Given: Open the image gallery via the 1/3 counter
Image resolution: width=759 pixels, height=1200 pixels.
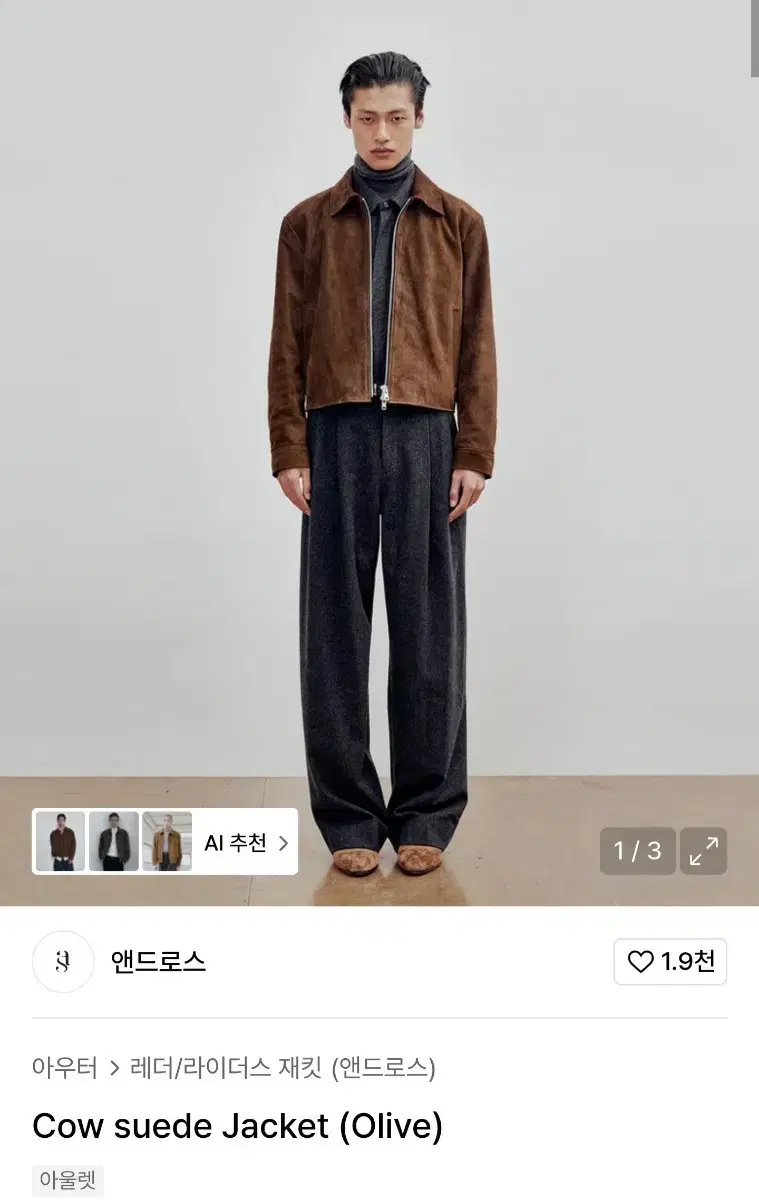Looking at the screenshot, I should pos(638,851).
